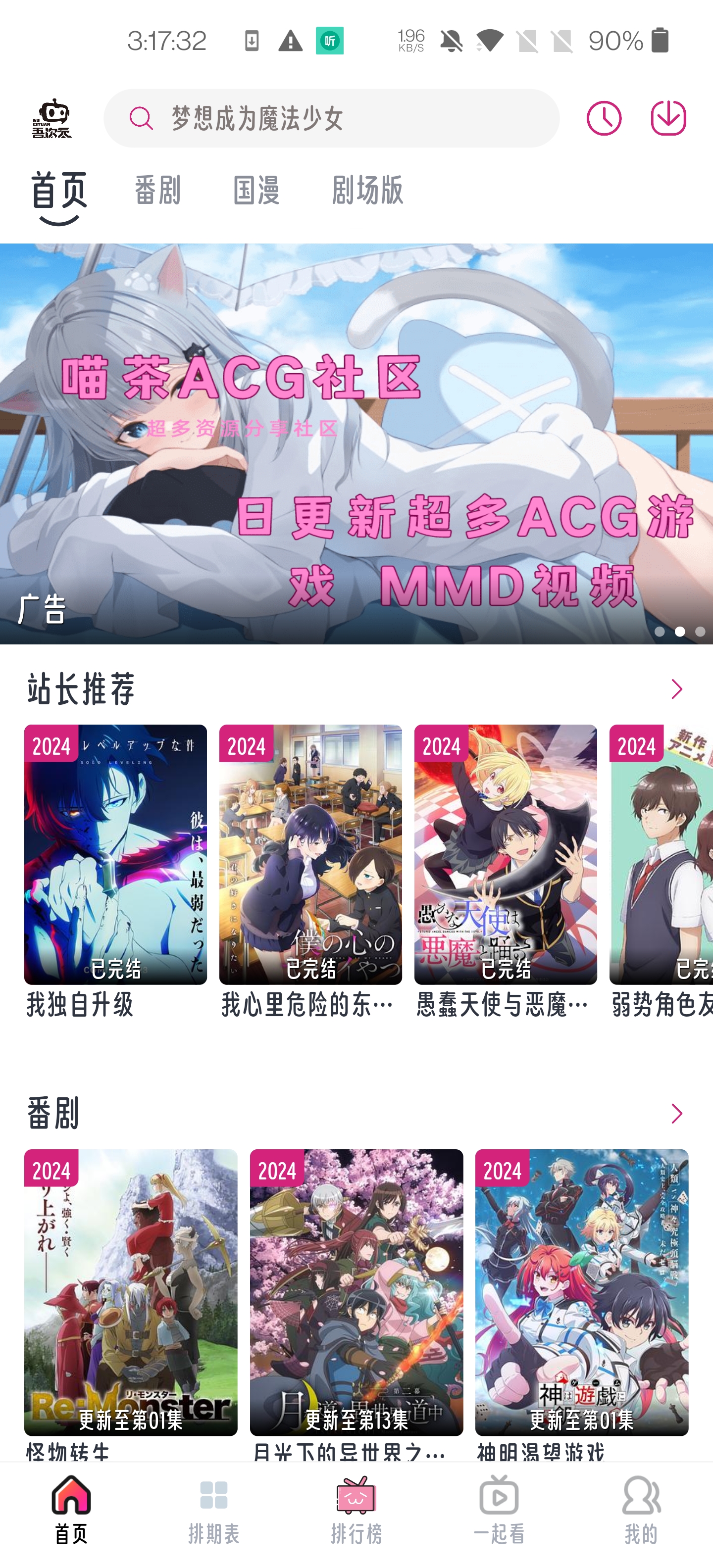Switch to the 国漫 top tab
Viewport: 713px width, 1568px height.
(x=256, y=190)
